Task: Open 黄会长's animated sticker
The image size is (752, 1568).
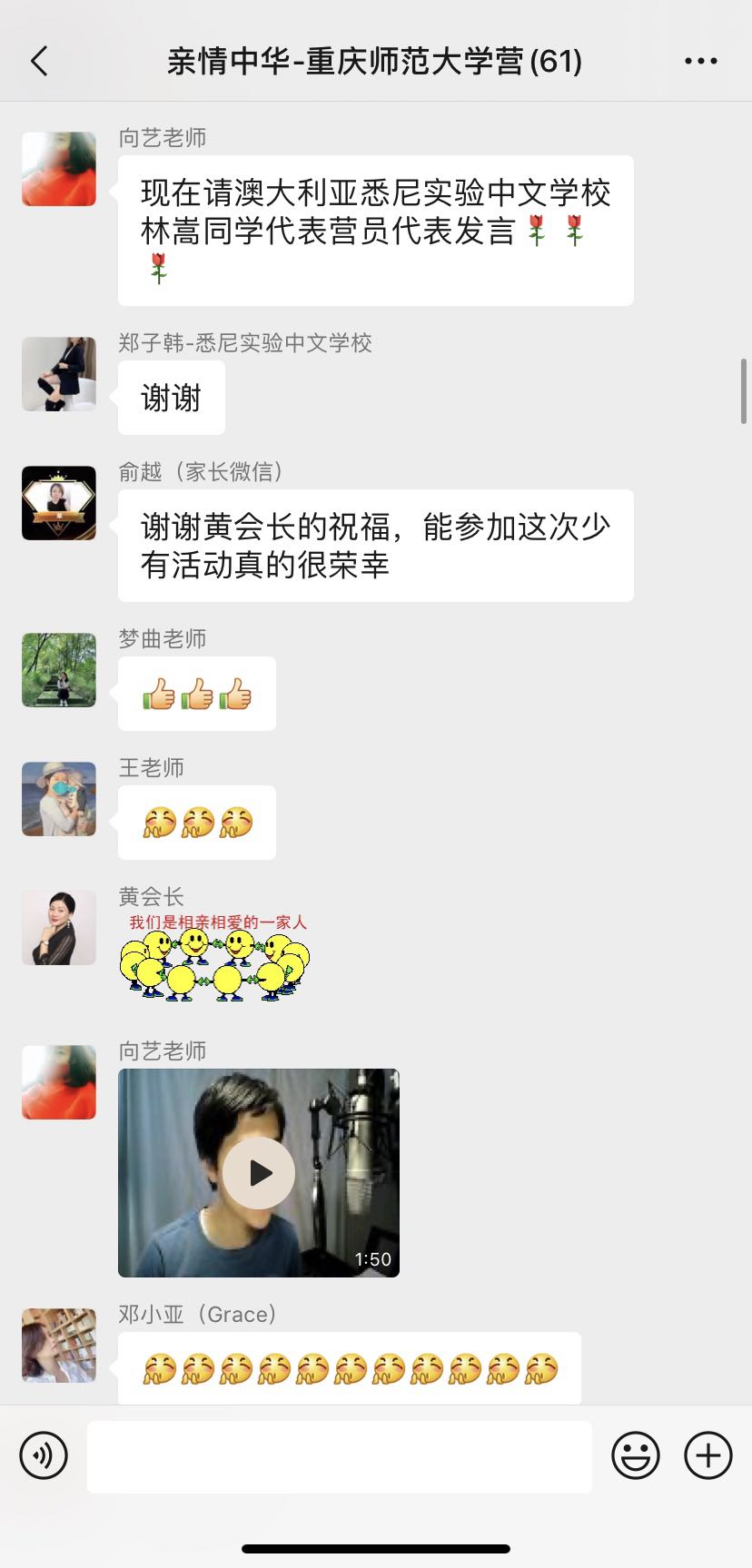Action: point(215,959)
